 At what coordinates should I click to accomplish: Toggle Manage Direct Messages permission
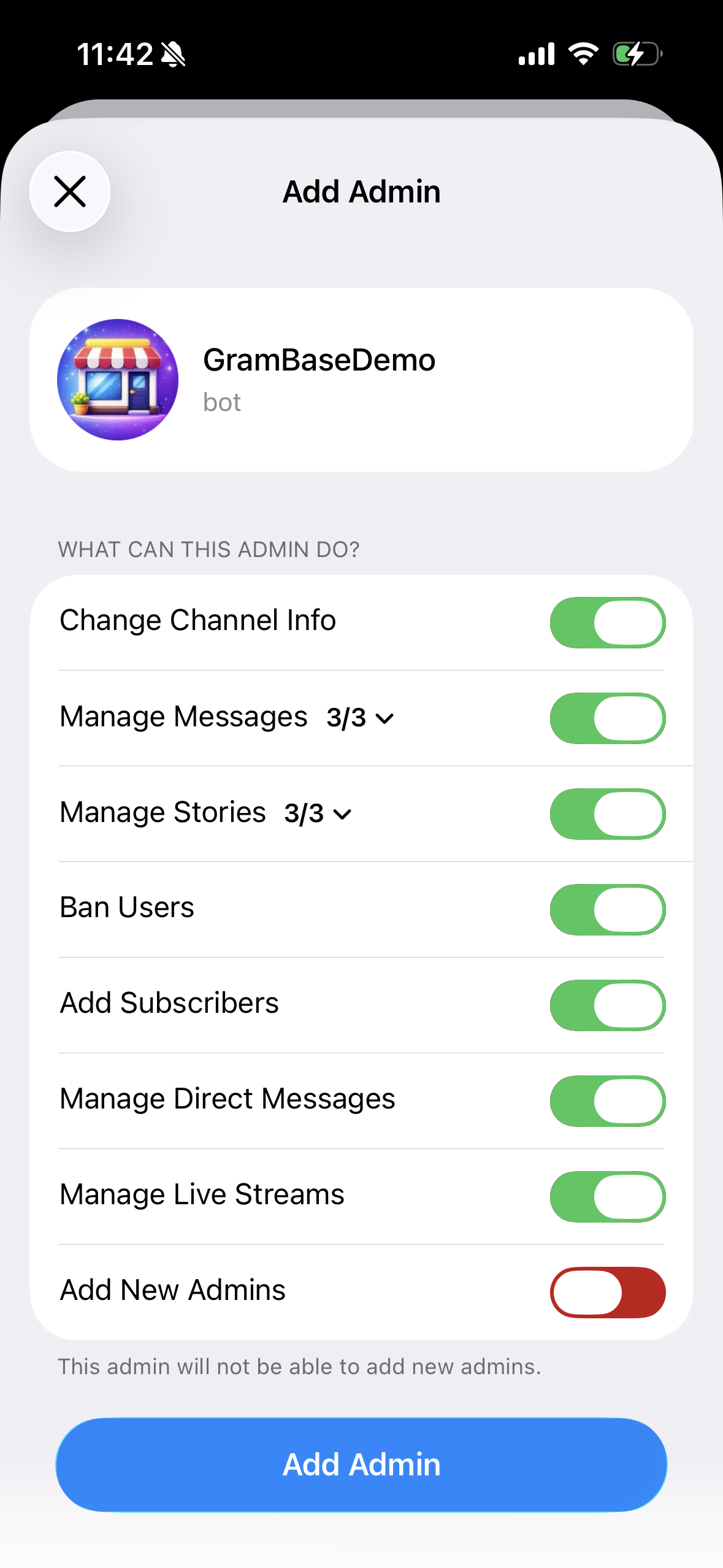tap(607, 1101)
